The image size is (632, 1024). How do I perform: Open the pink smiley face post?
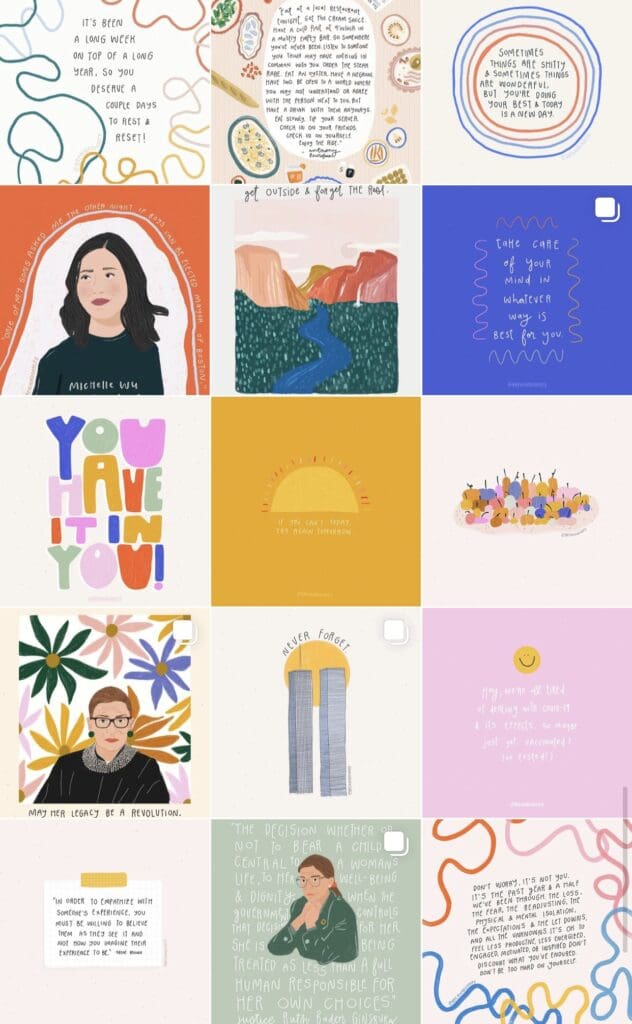527,712
